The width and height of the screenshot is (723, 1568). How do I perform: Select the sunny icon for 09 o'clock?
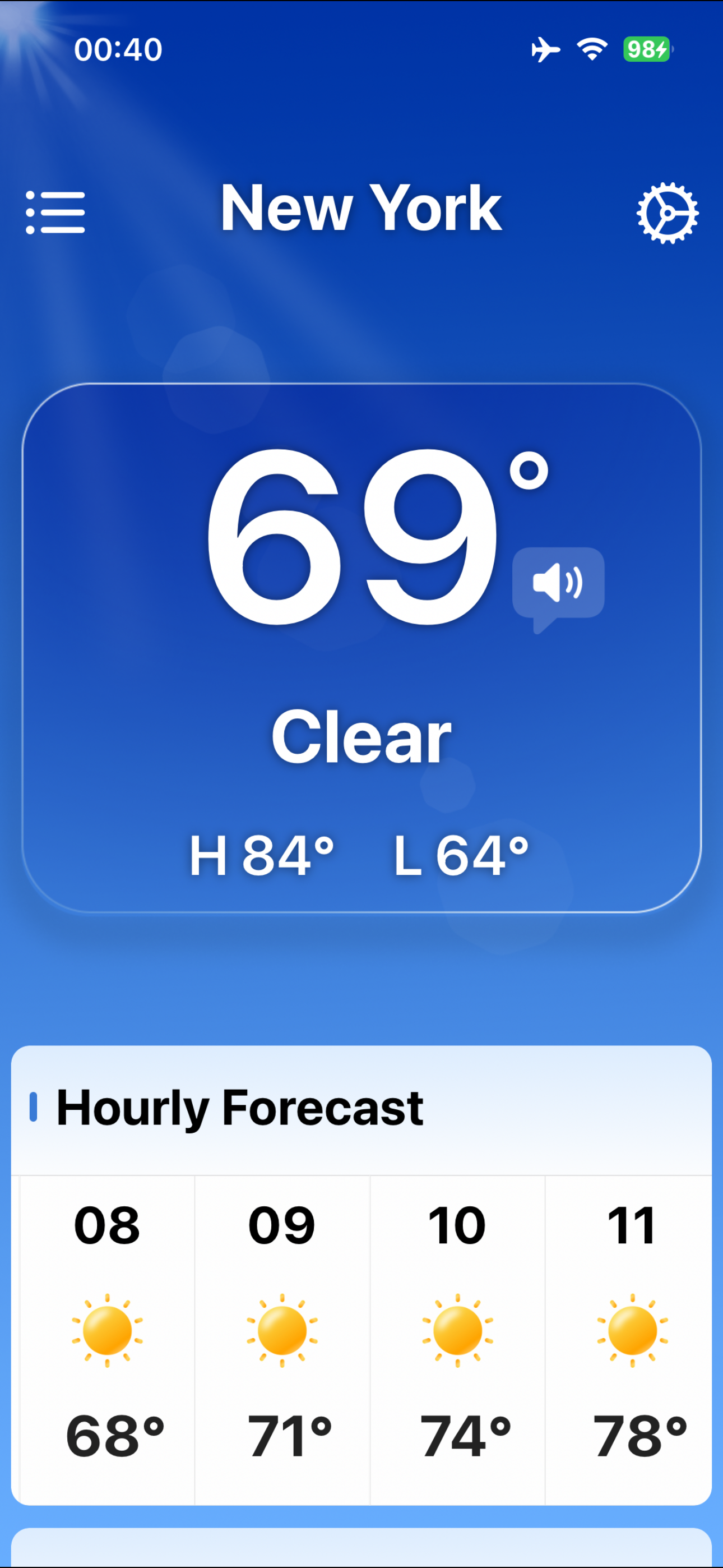point(282,1330)
